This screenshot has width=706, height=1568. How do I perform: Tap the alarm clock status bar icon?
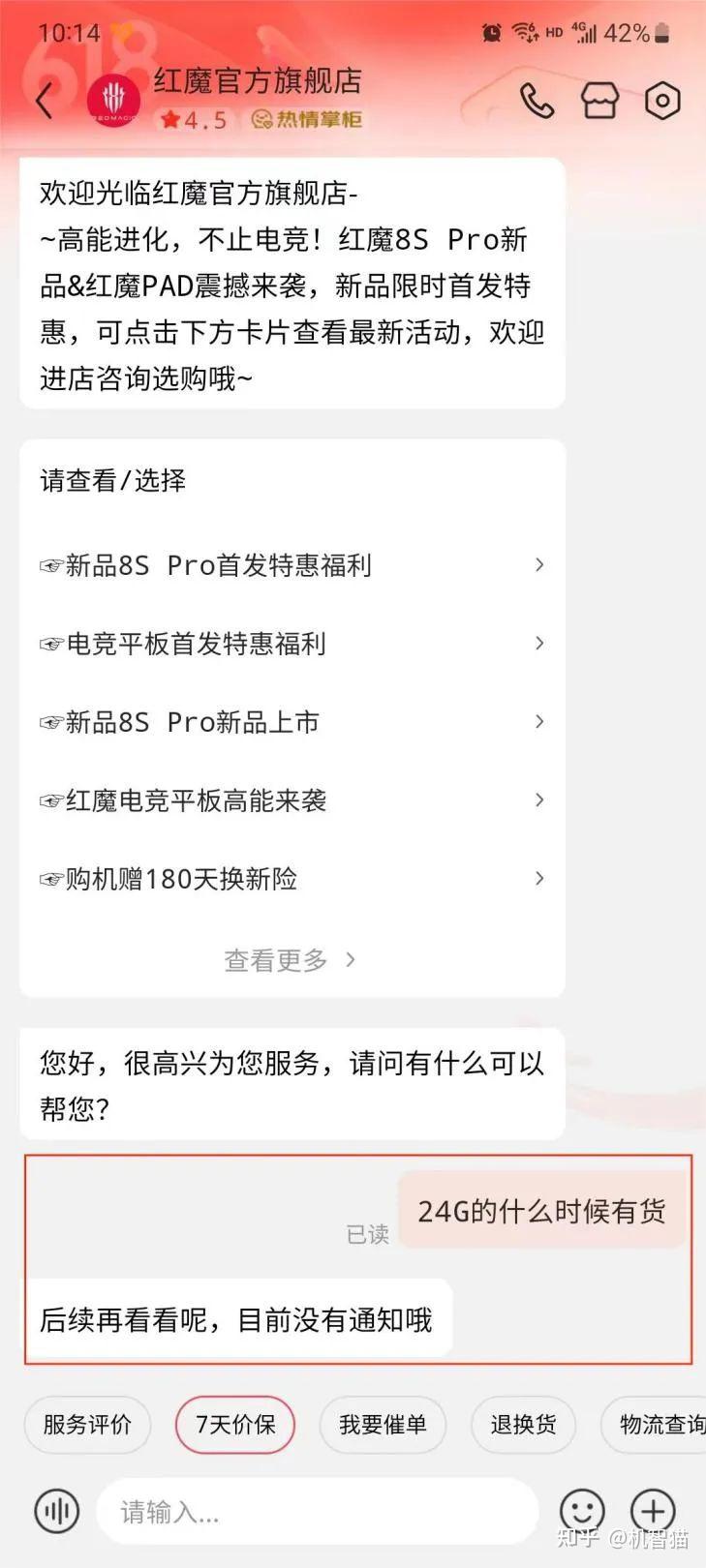click(491, 32)
